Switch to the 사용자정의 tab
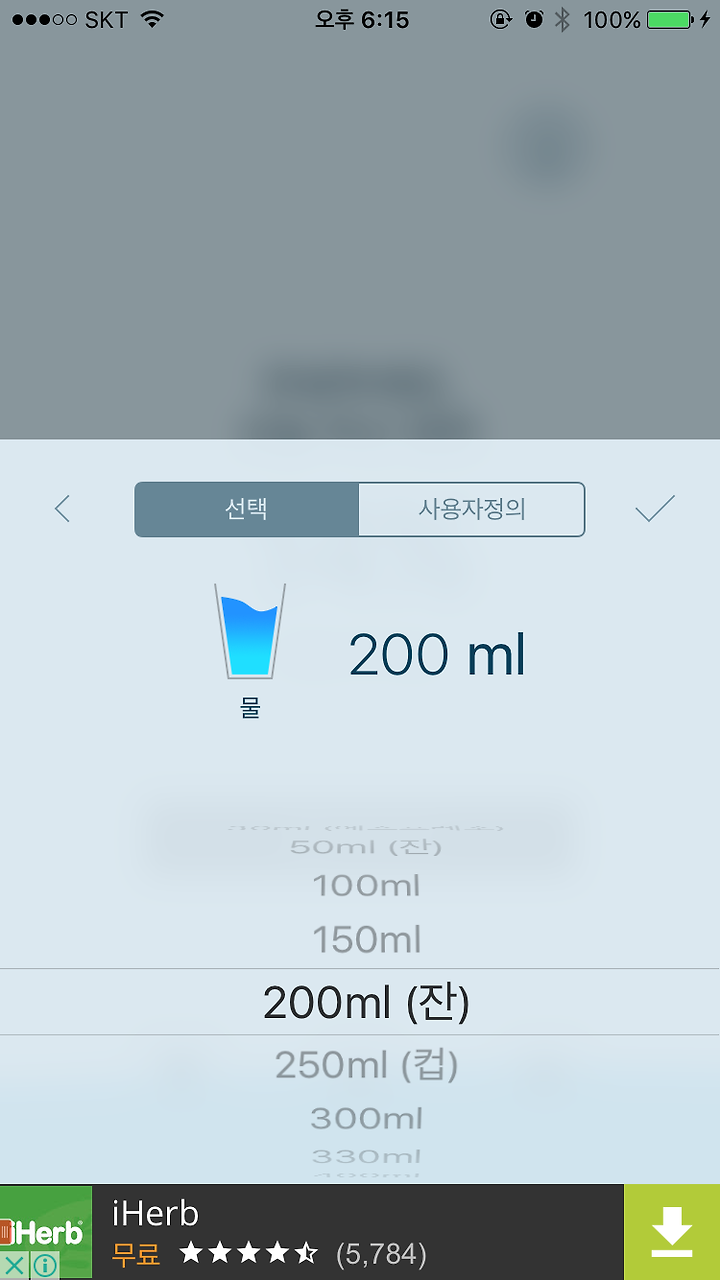Viewport: 720px width, 1280px height. tap(471, 510)
